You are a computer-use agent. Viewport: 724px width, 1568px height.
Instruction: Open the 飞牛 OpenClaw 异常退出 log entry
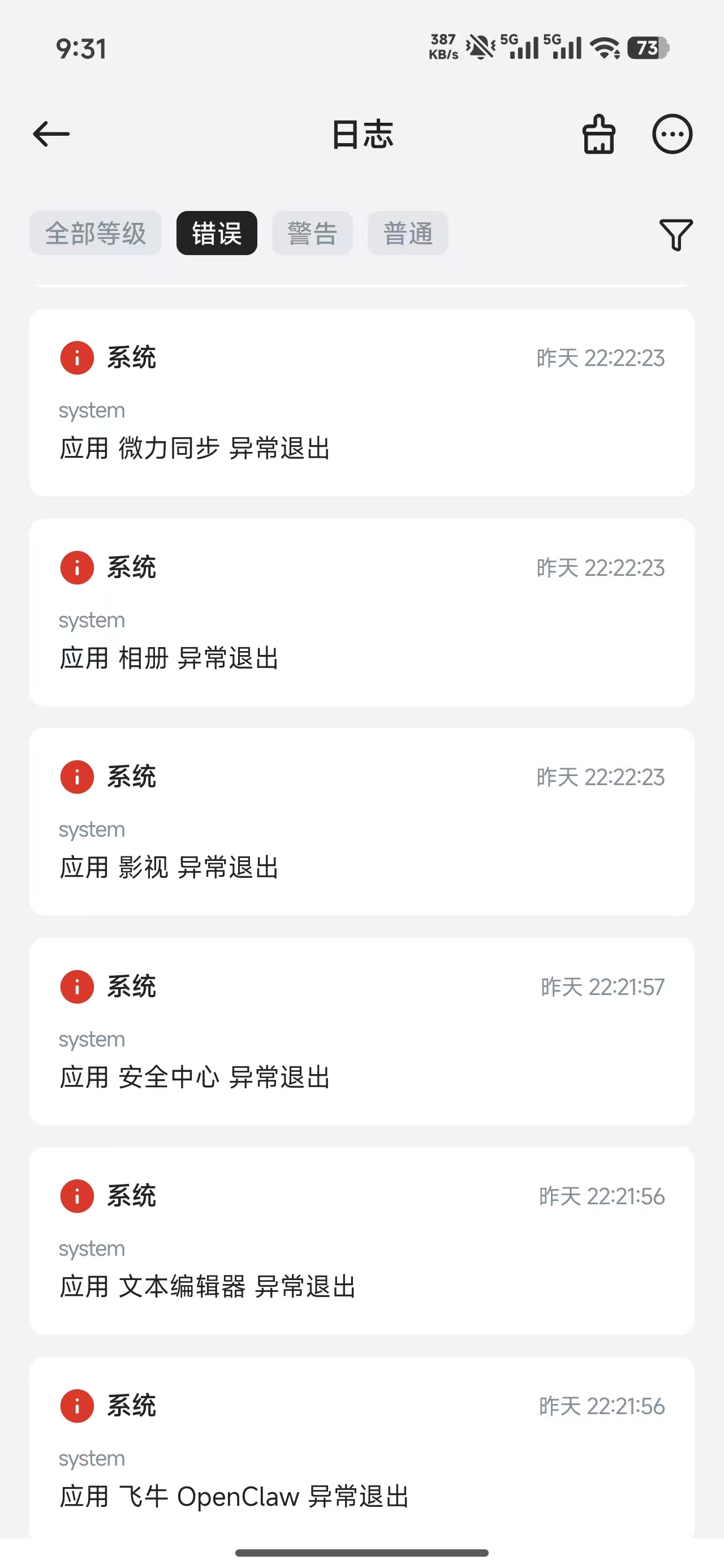pos(361,1449)
